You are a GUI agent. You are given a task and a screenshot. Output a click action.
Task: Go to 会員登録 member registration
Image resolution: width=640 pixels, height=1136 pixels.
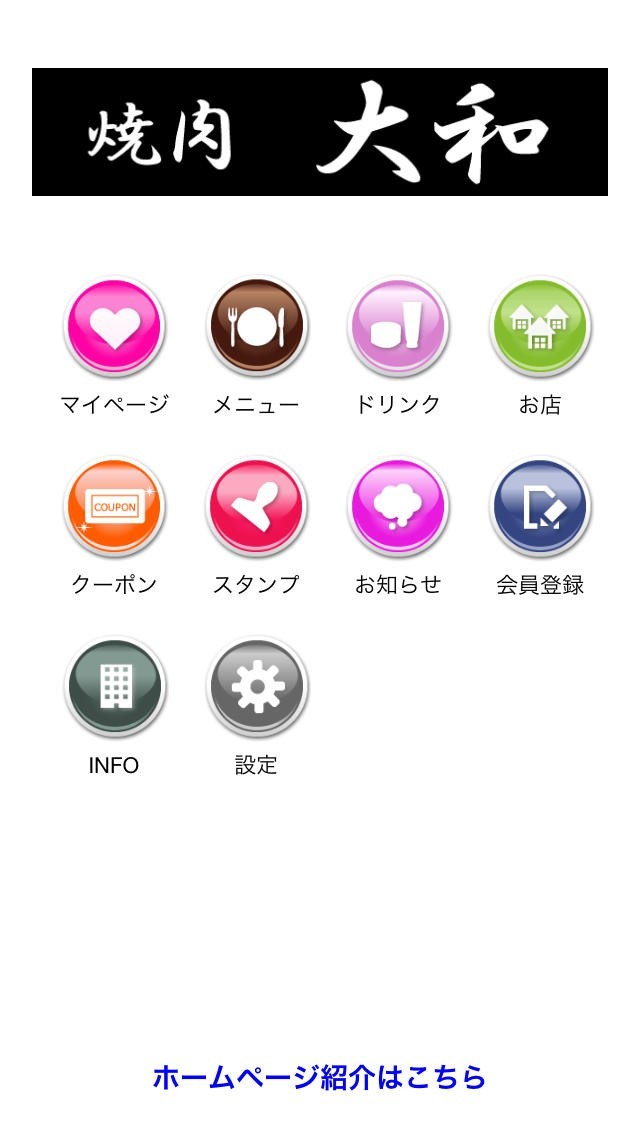tap(540, 507)
